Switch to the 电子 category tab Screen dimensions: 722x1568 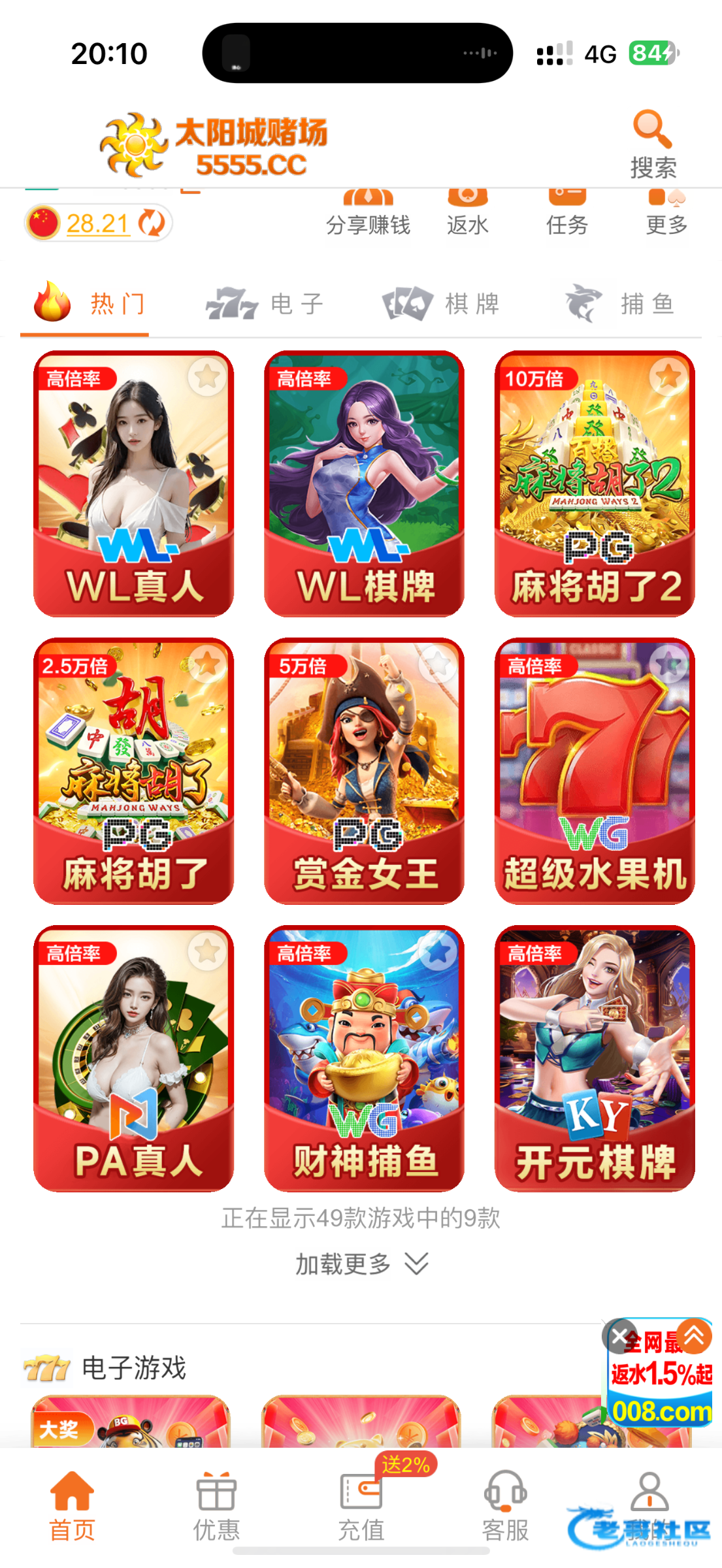click(x=265, y=304)
